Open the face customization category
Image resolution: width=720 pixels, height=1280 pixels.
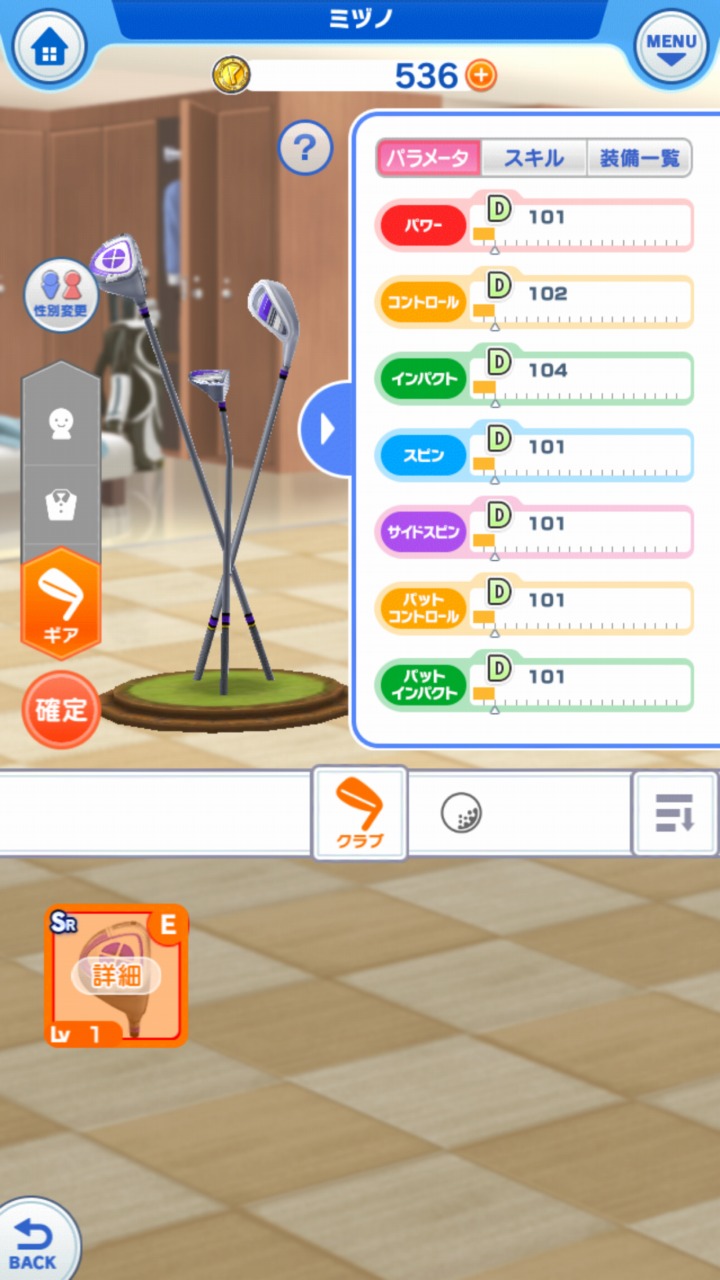pyautogui.click(x=61, y=423)
